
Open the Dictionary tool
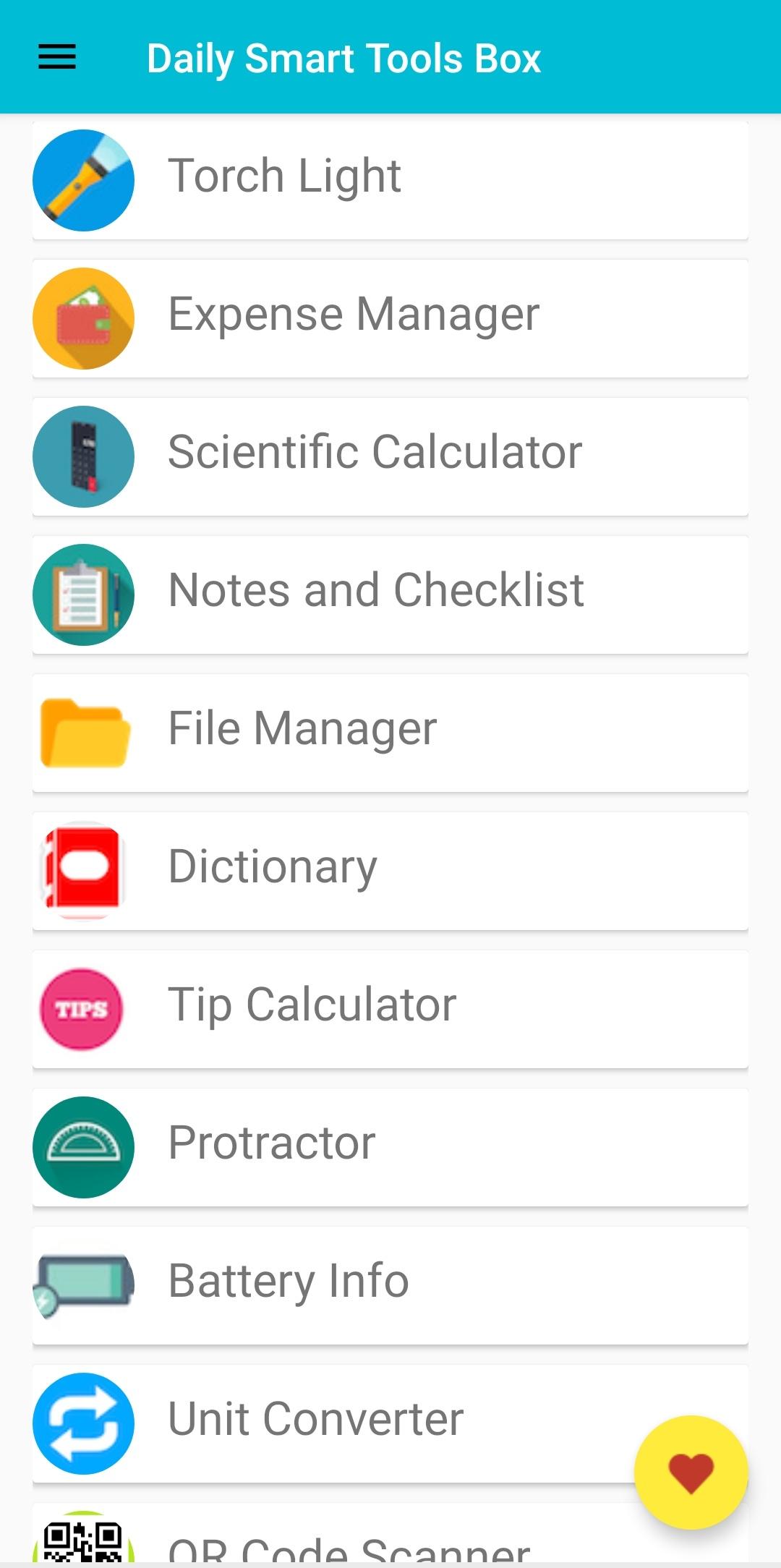click(390, 870)
